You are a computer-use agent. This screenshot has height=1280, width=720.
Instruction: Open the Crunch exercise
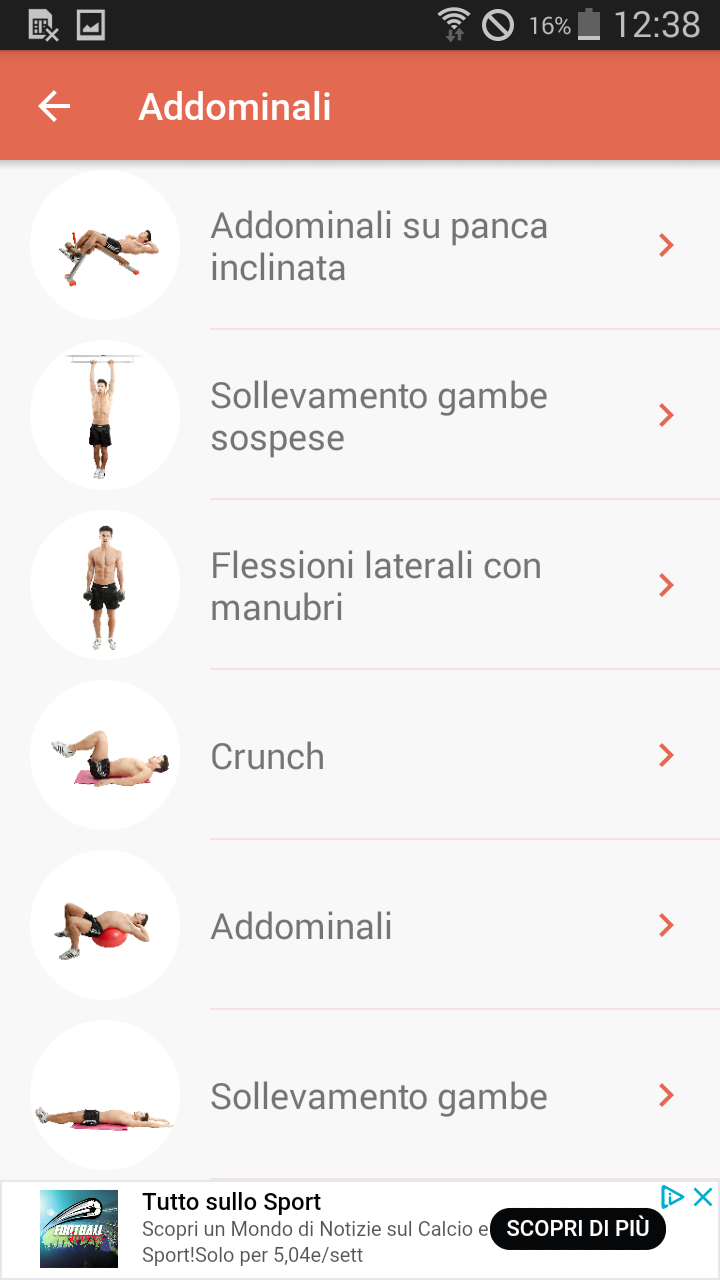pos(360,755)
